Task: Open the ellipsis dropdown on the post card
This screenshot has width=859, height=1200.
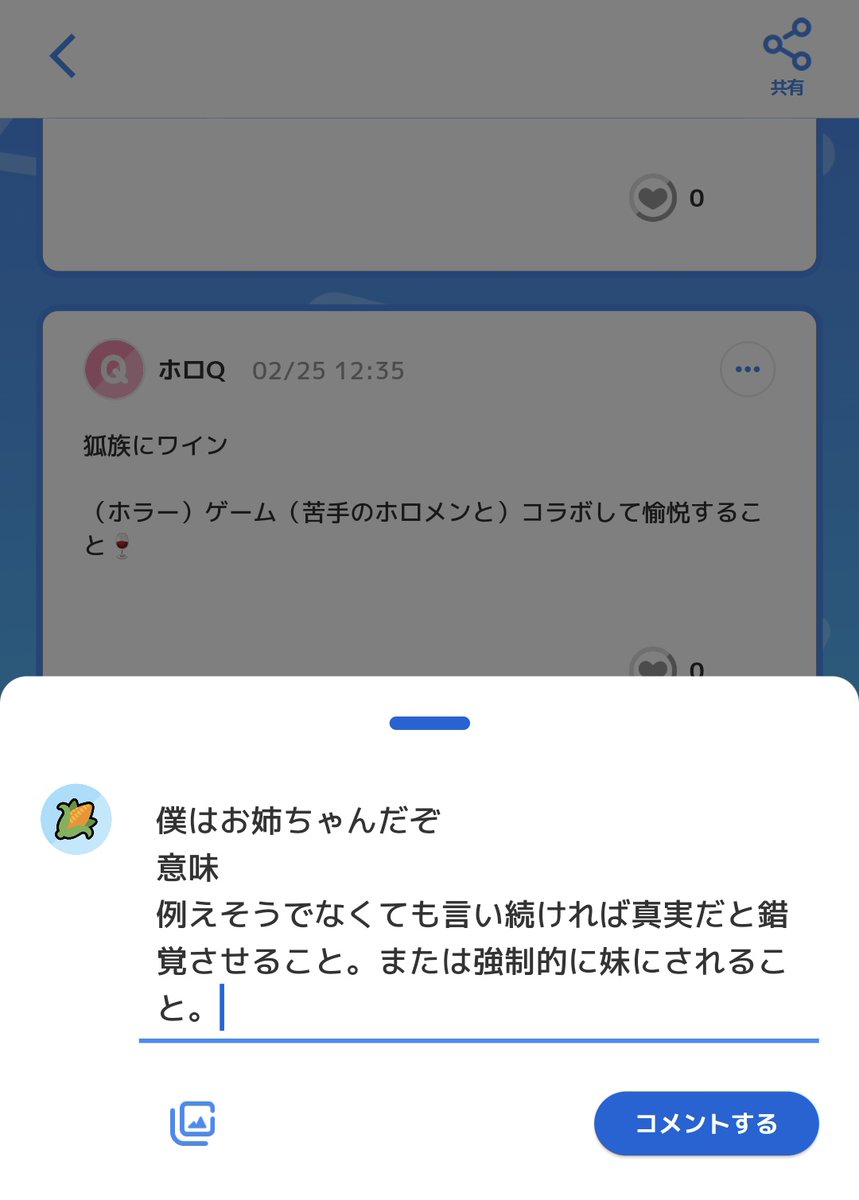Action: click(746, 369)
